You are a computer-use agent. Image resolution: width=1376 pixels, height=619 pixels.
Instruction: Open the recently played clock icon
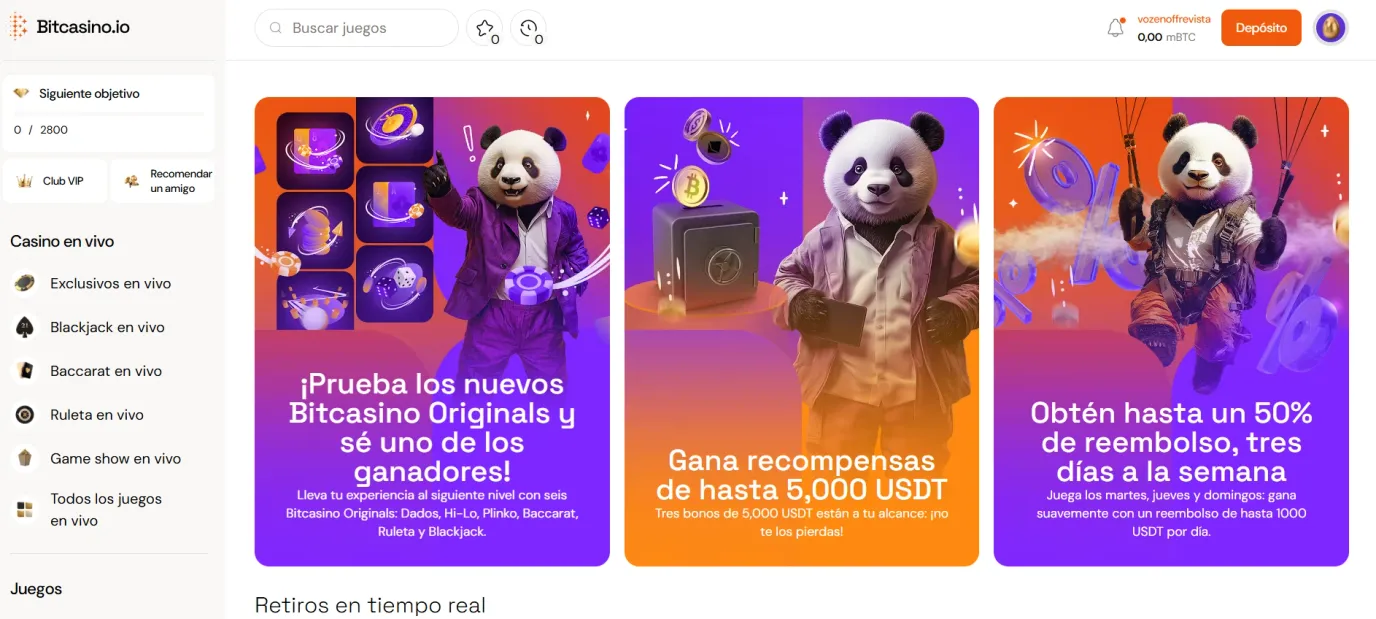529,28
